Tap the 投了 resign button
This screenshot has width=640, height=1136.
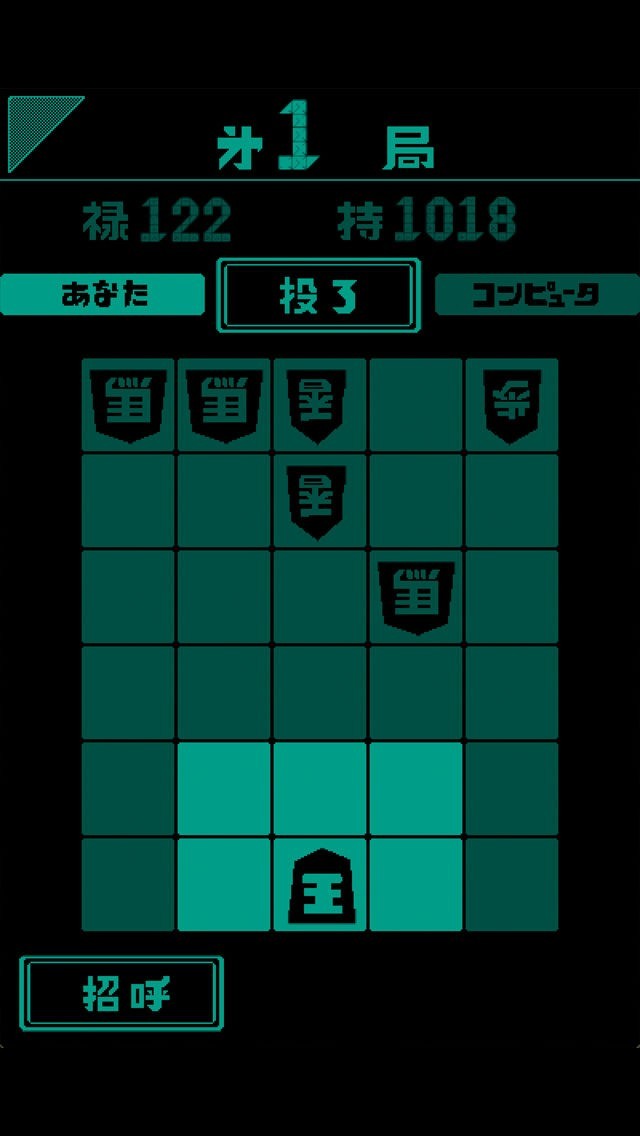318,296
